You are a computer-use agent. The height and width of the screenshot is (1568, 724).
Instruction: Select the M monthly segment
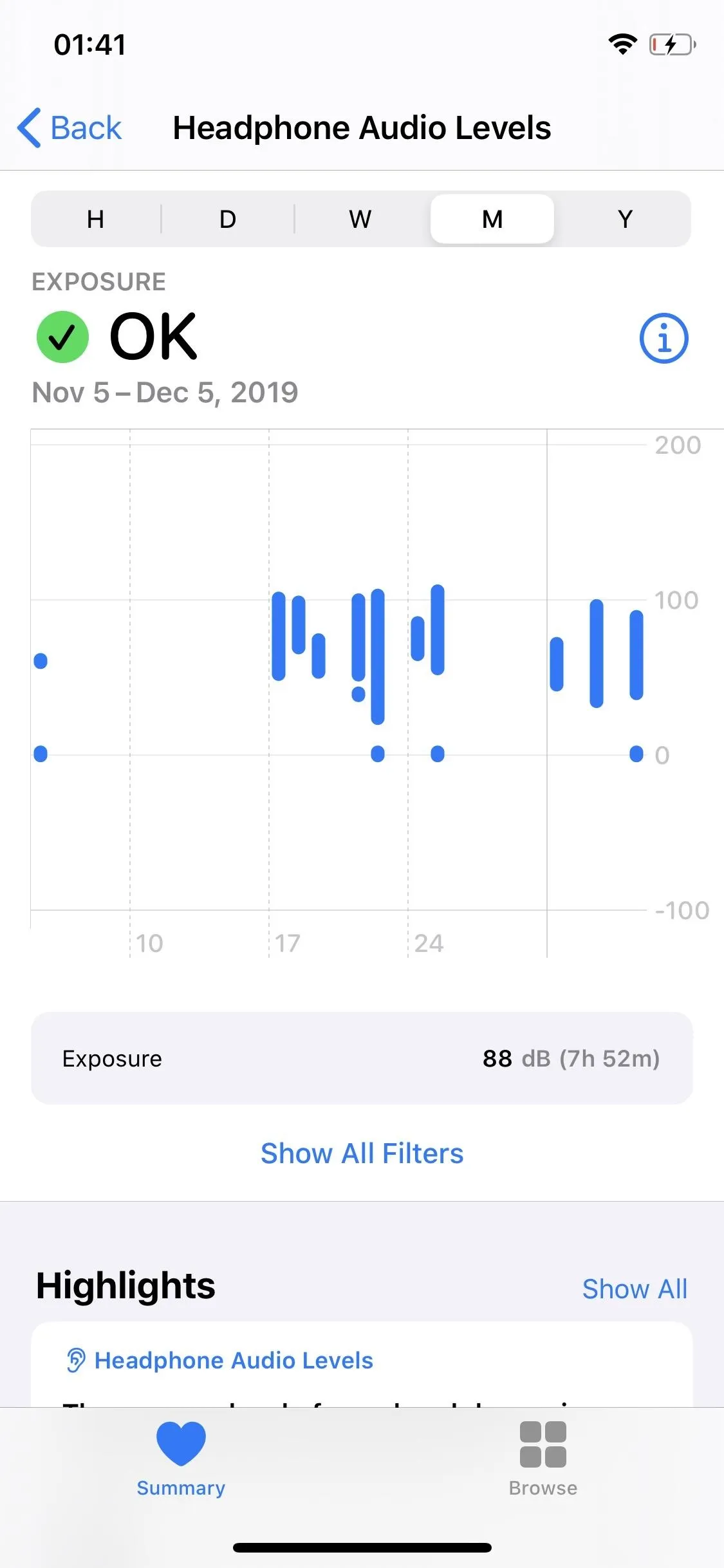point(492,219)
